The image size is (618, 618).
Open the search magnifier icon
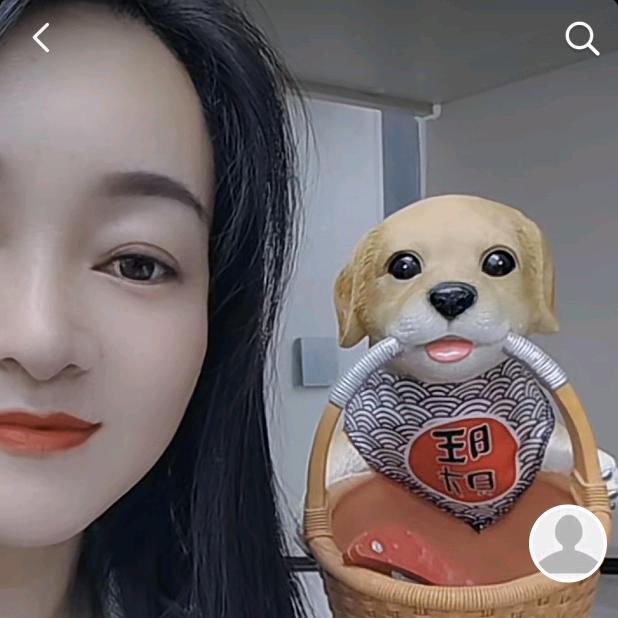click(581, 39)
